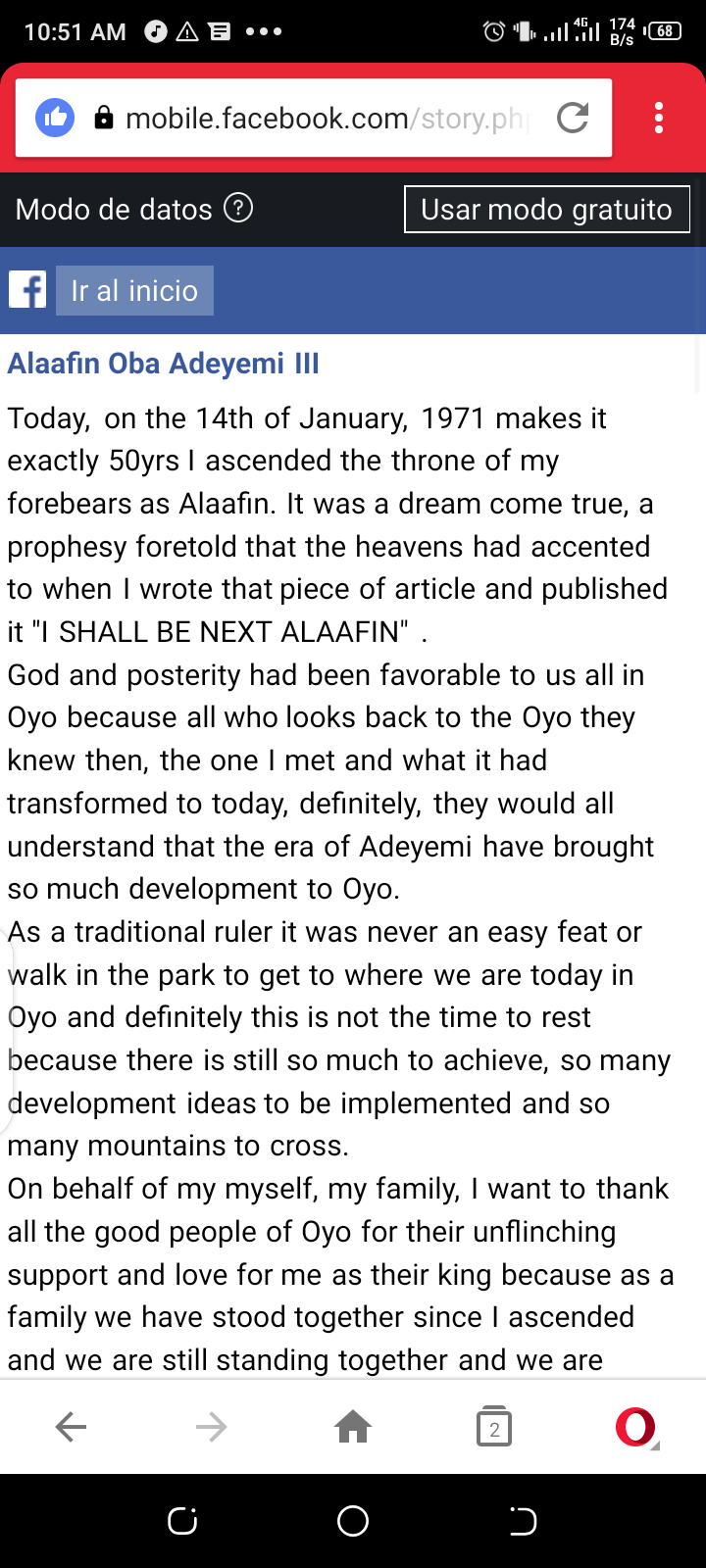
Task: Go to the browser home page
Action: pos(353,1427)
